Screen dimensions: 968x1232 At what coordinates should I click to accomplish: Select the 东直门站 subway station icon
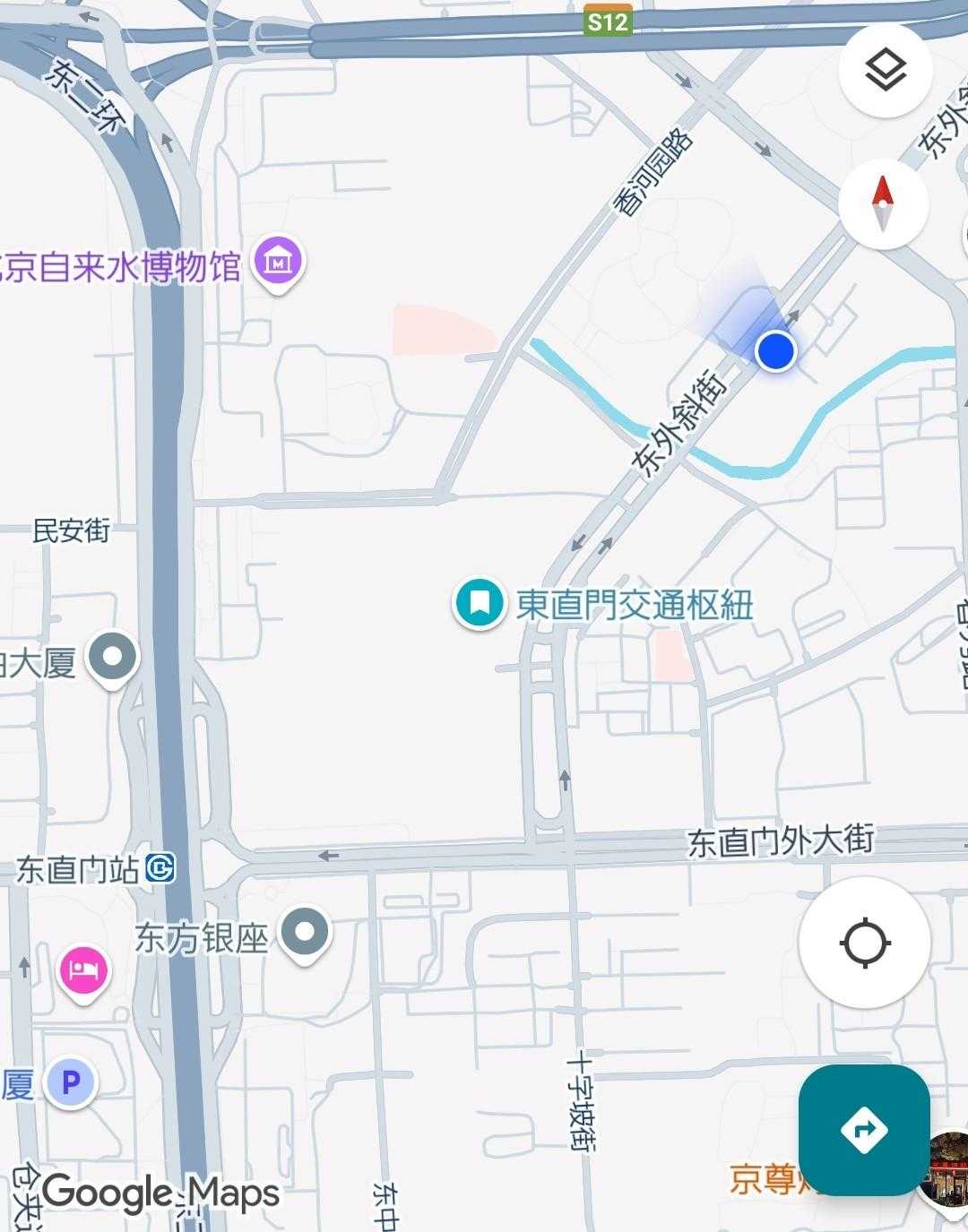point(161,868)
